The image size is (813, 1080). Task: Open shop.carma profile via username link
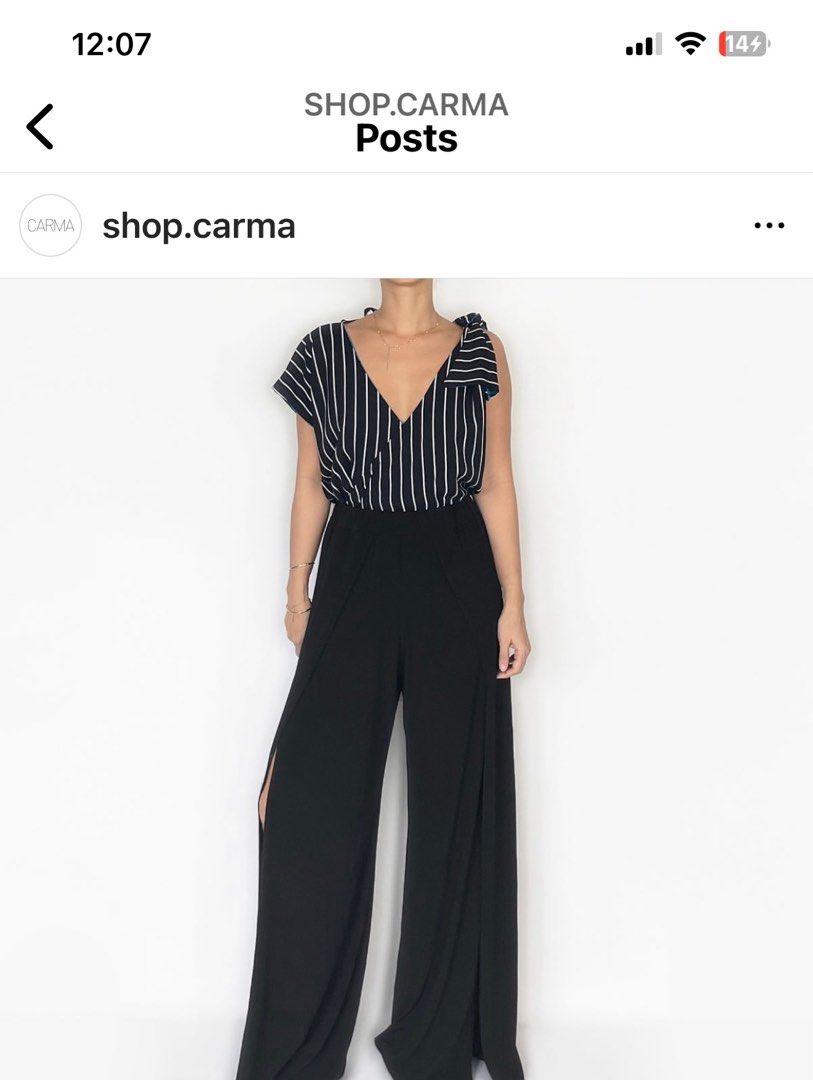197,225
